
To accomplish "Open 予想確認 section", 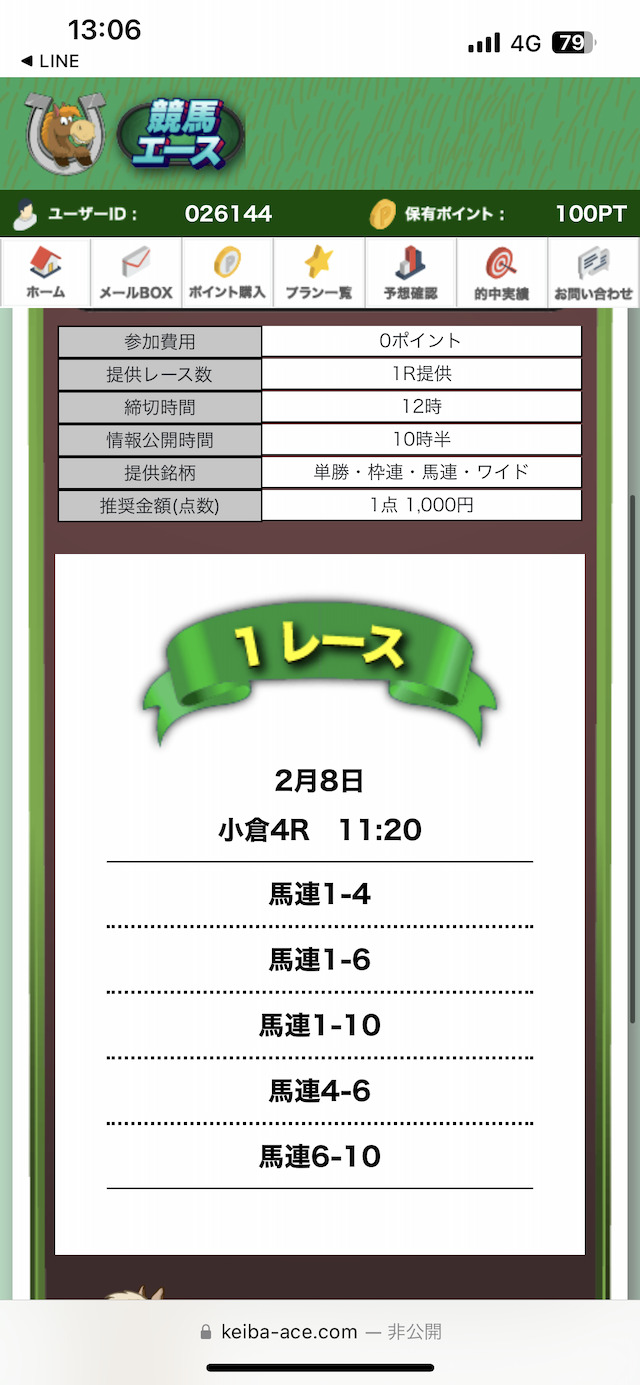I will coord(410,272).
